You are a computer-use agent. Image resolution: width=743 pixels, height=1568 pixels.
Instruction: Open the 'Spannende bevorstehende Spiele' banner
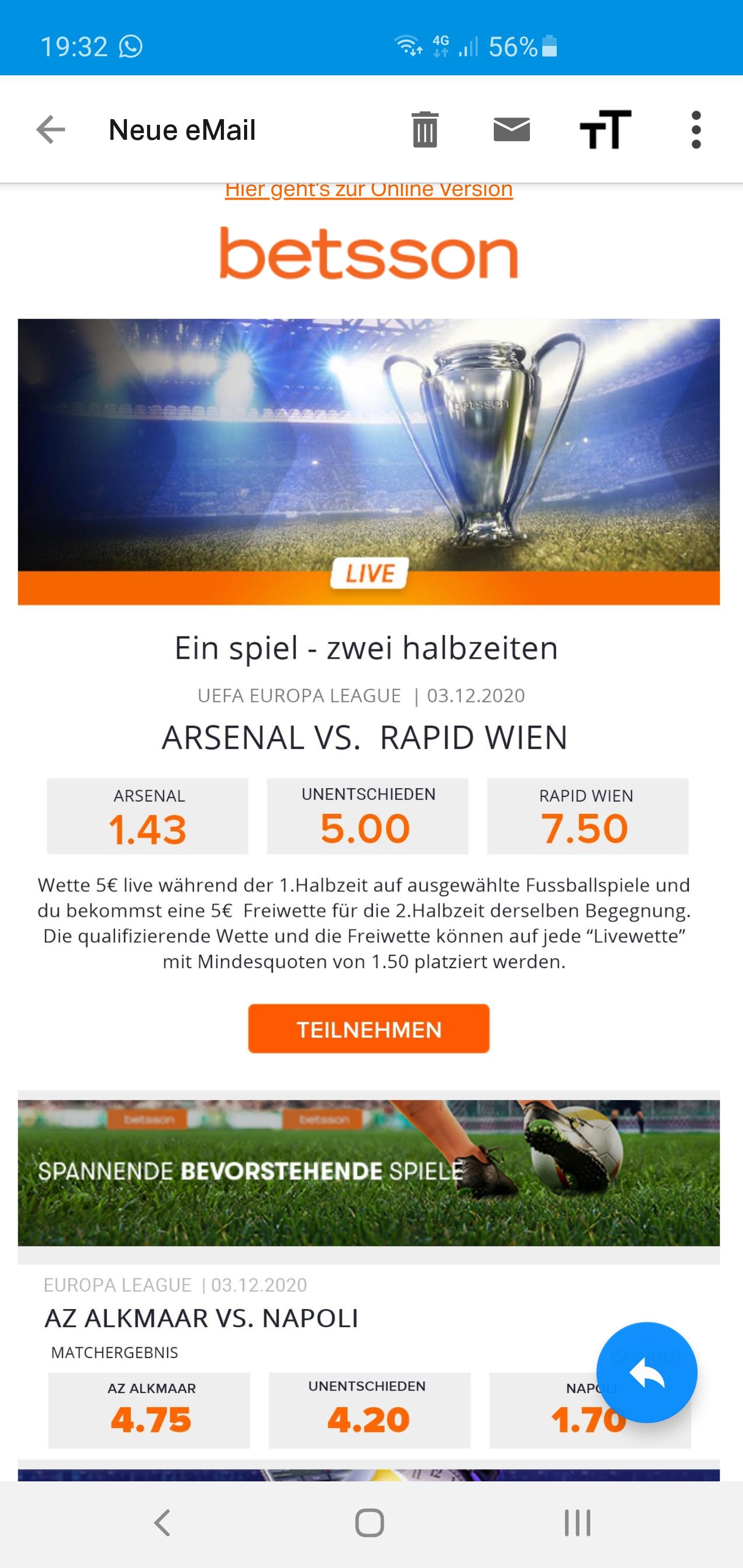coord(368,1172)
